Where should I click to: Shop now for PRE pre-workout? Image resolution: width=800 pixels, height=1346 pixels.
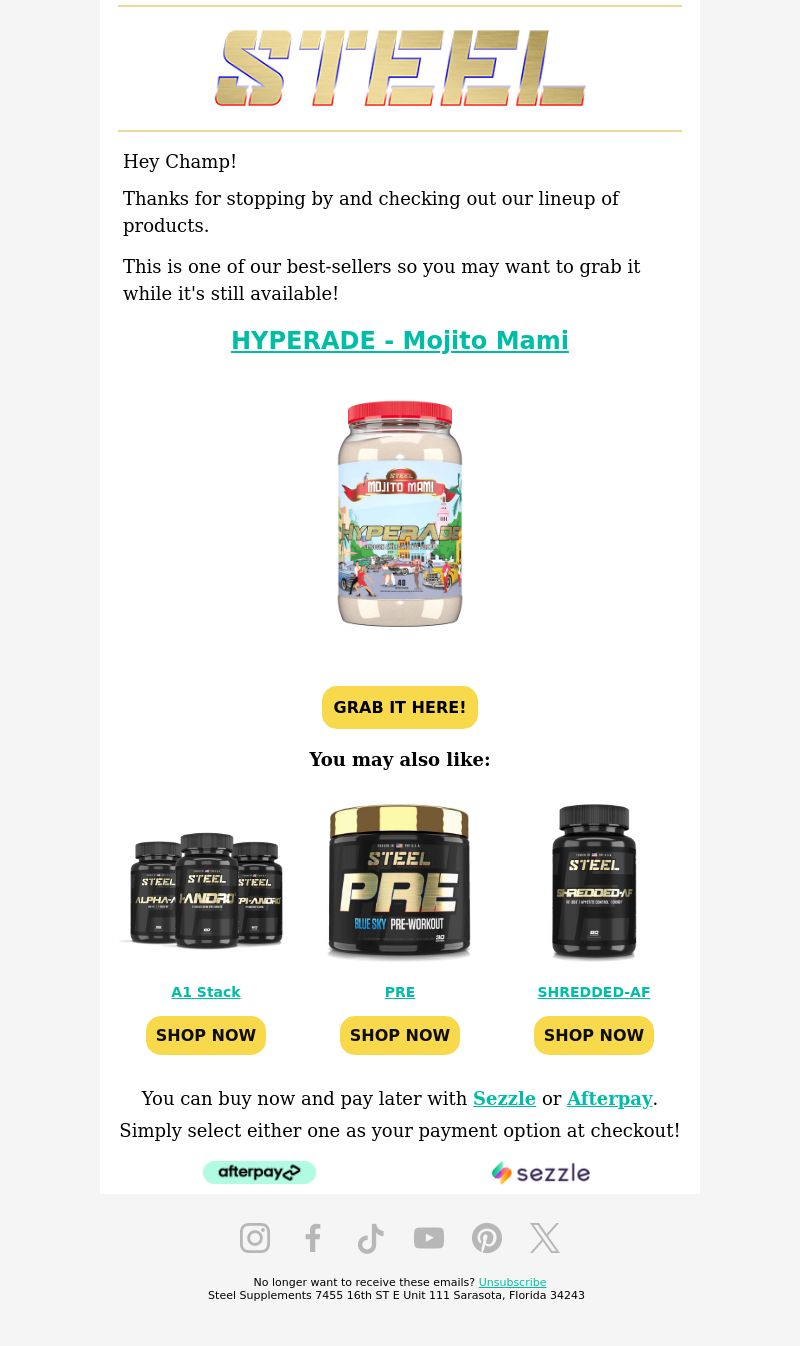coord(400,1035)
